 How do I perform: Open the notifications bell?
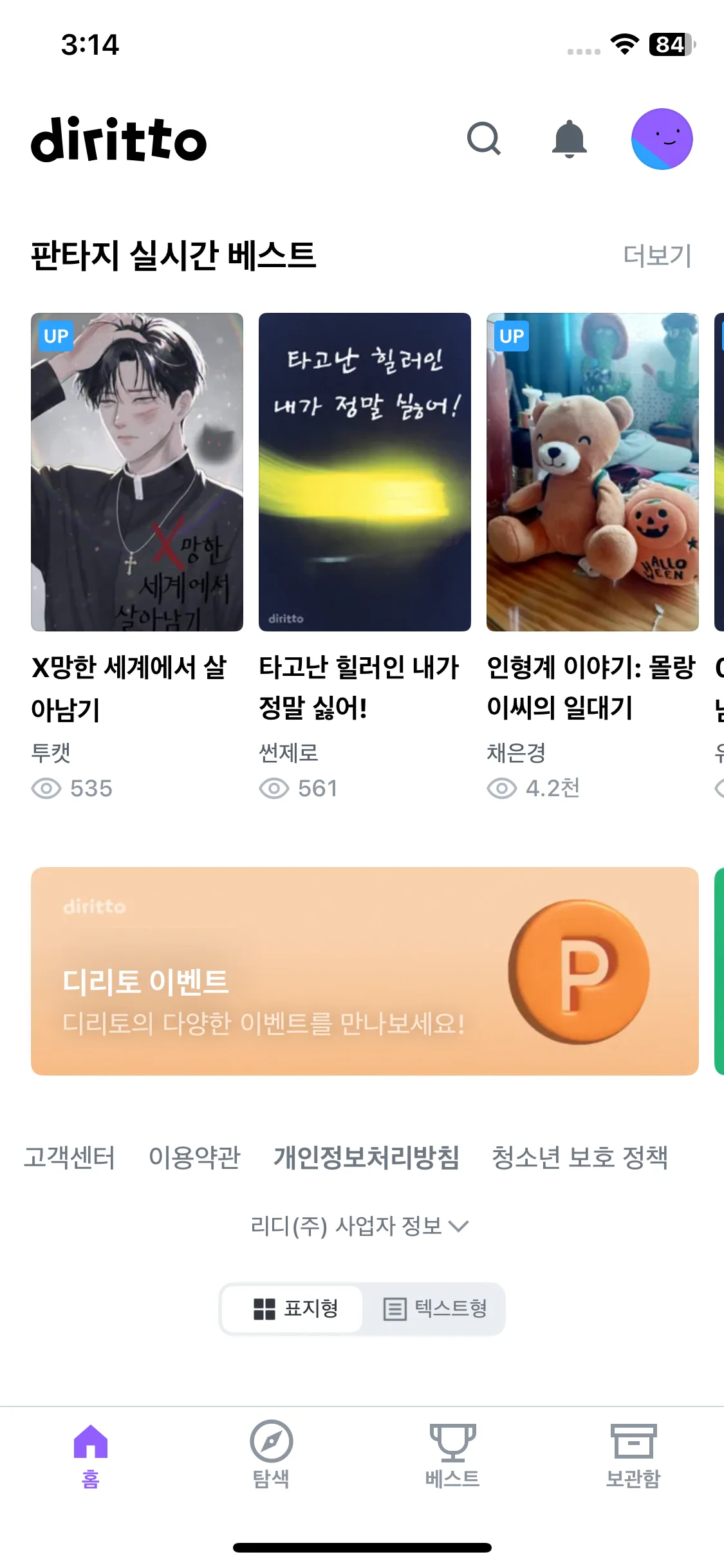click(x=570, y=138)
